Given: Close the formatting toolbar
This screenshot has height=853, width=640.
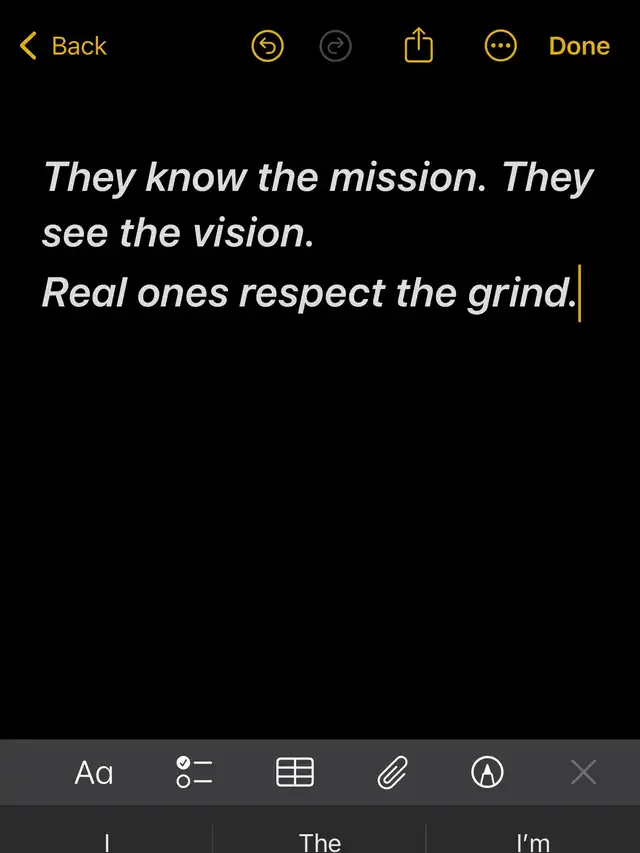Looking at the screenshot, I should coord(583,772).
